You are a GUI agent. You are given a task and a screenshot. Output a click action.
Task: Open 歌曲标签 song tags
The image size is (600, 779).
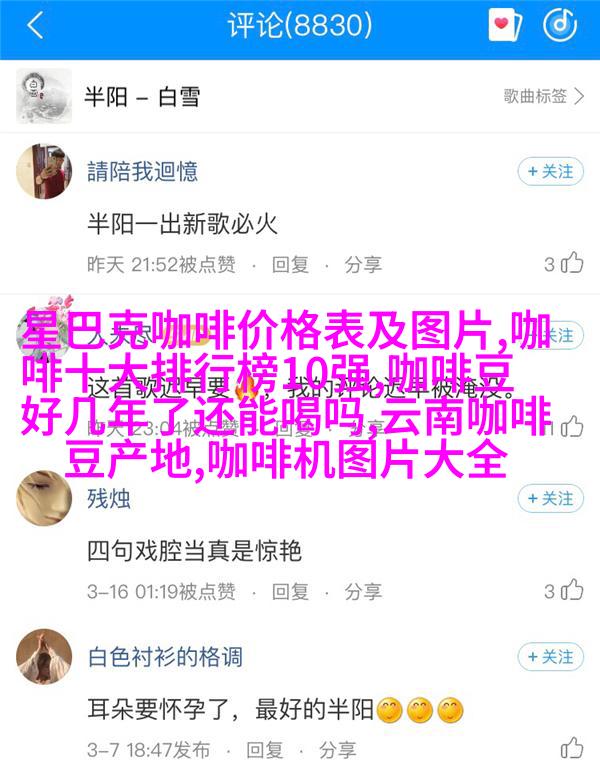click(542, 96)
